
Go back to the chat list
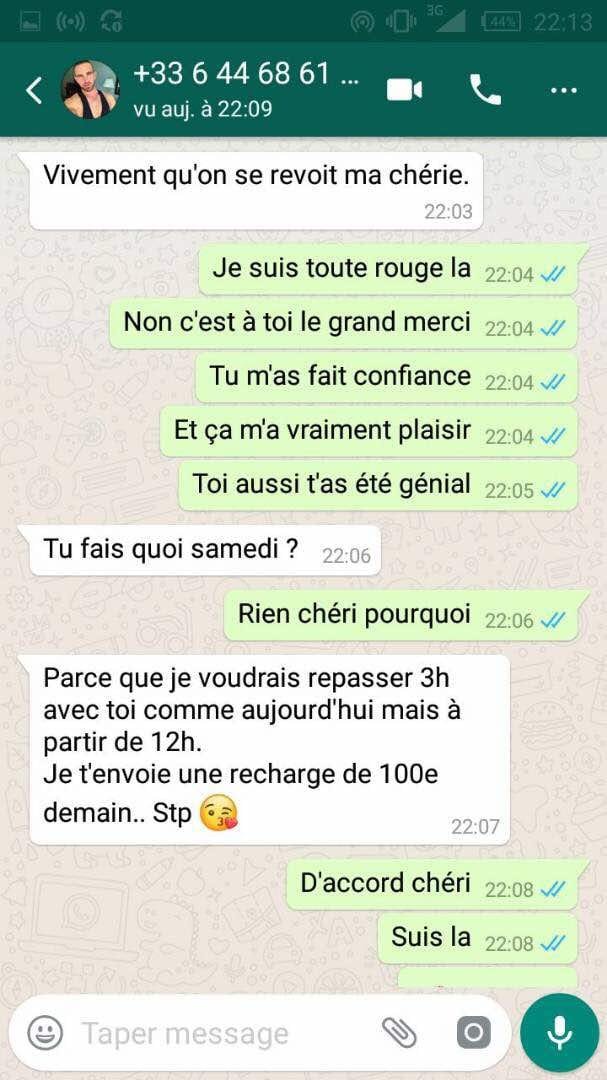[33, 91]
